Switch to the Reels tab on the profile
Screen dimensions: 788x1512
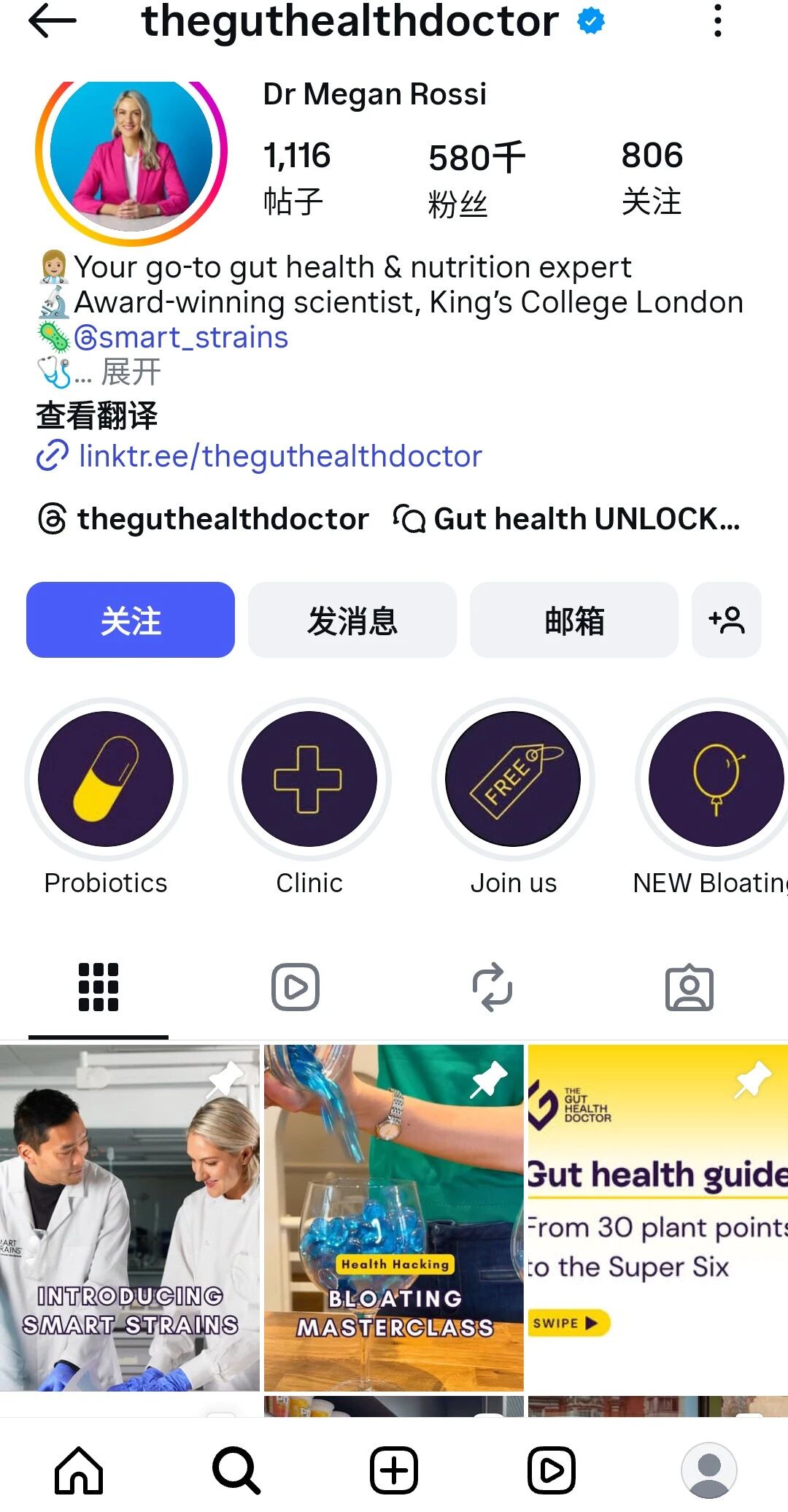pos(295,987)
